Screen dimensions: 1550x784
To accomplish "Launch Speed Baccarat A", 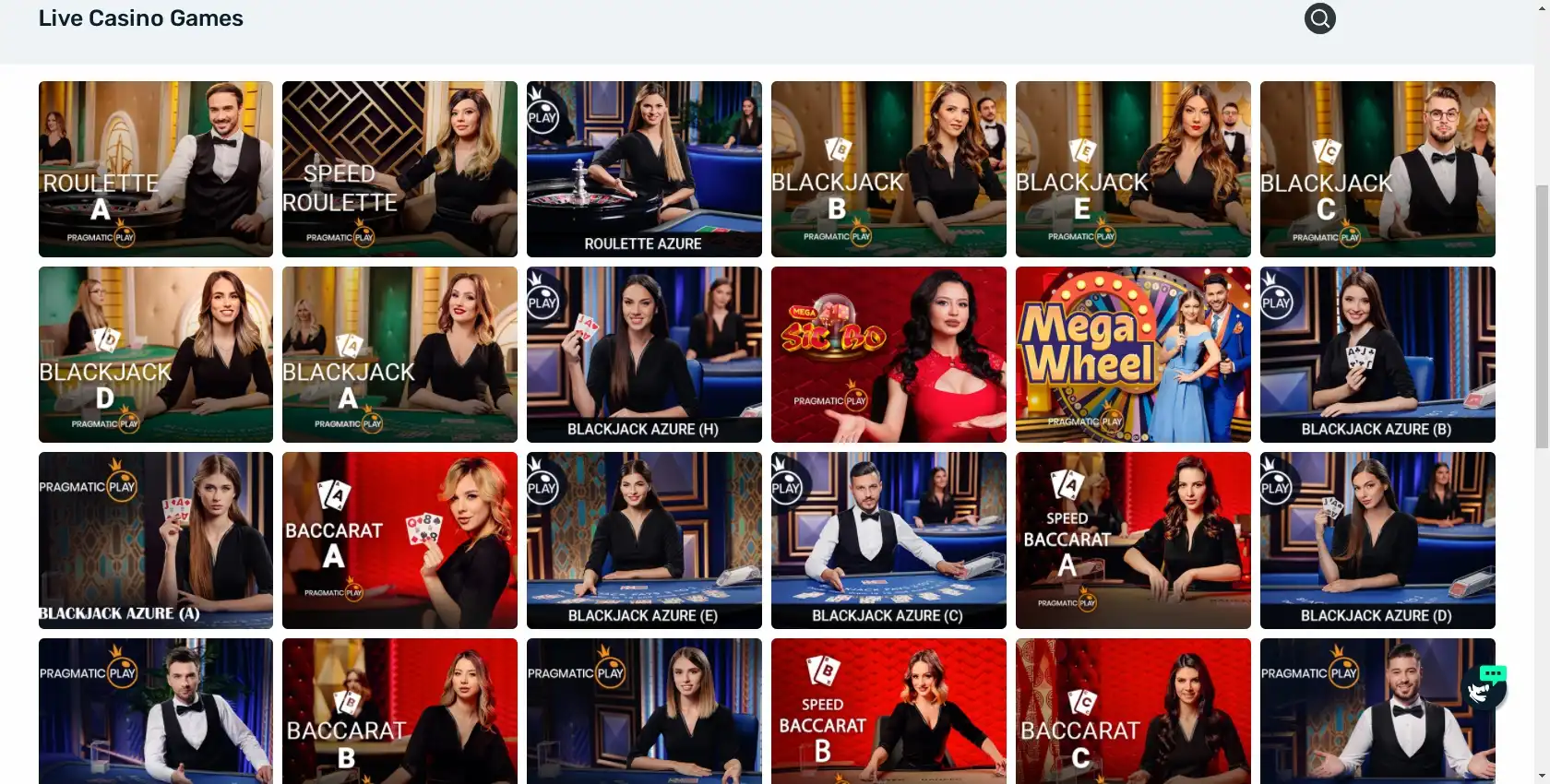I will [x=1133, y=540].
